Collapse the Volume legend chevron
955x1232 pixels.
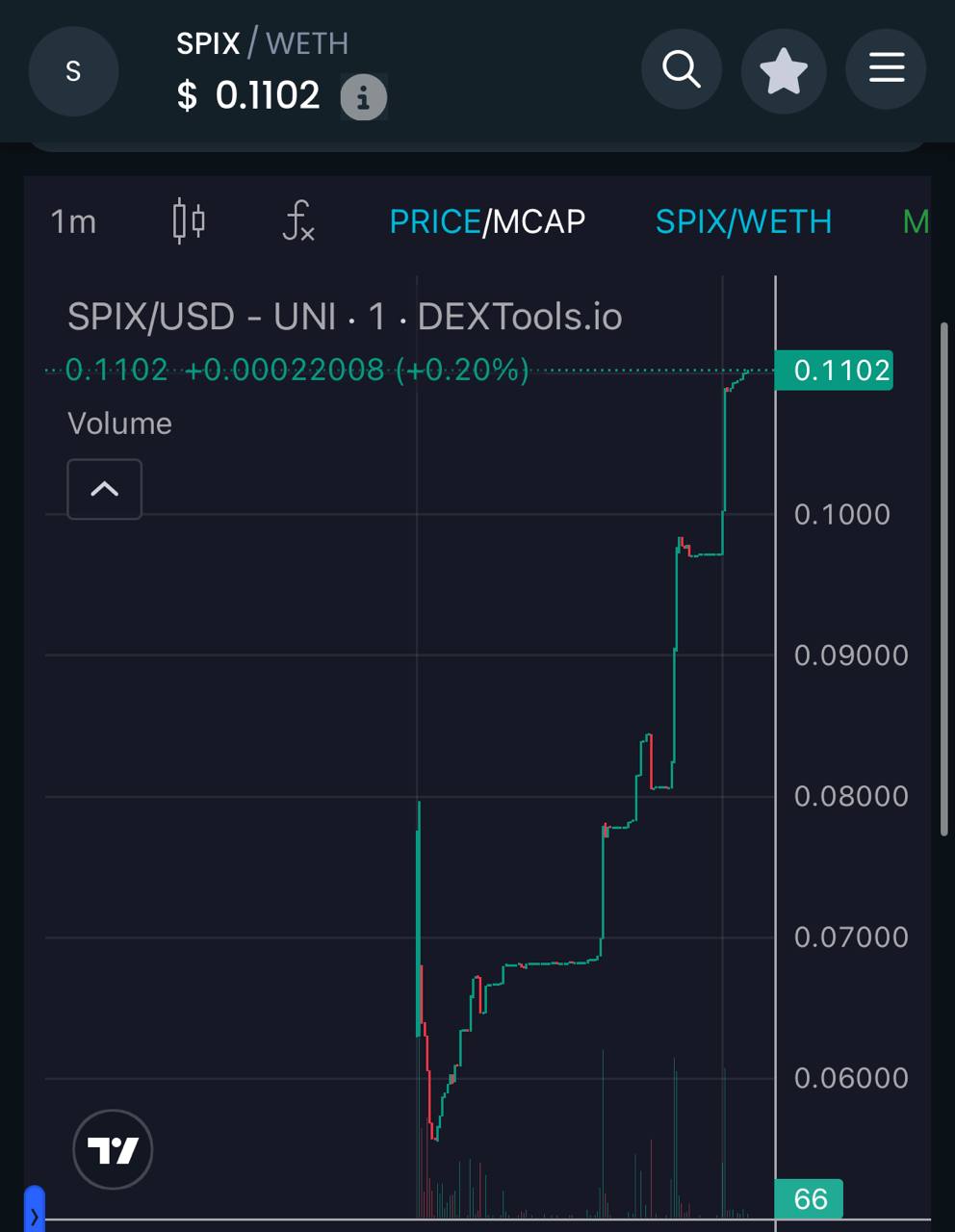[104, 489]
